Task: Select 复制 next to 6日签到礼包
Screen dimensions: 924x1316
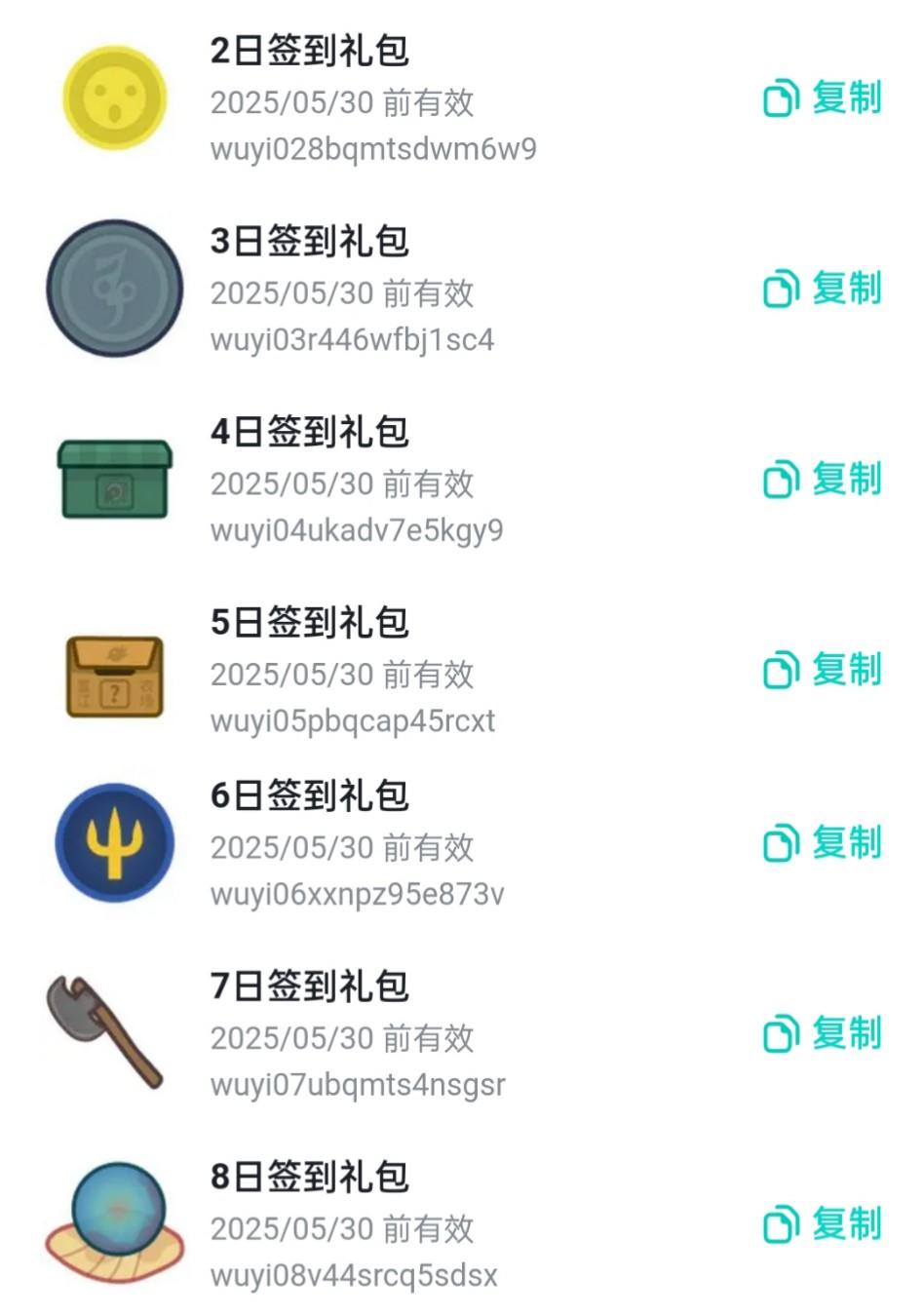Action: (823, 843)
